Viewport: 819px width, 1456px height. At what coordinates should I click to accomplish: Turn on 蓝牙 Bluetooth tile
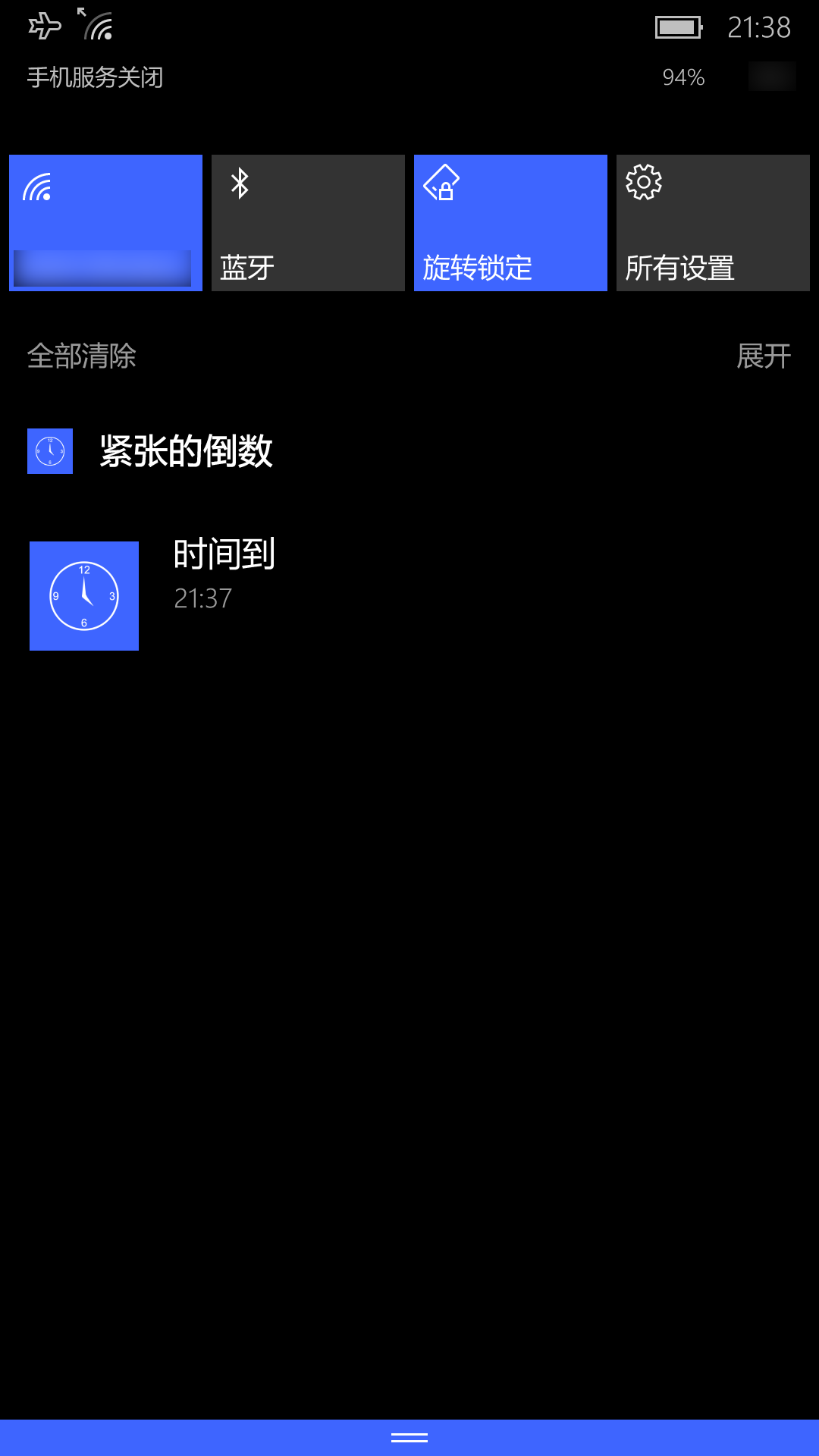tap(308, 223)
